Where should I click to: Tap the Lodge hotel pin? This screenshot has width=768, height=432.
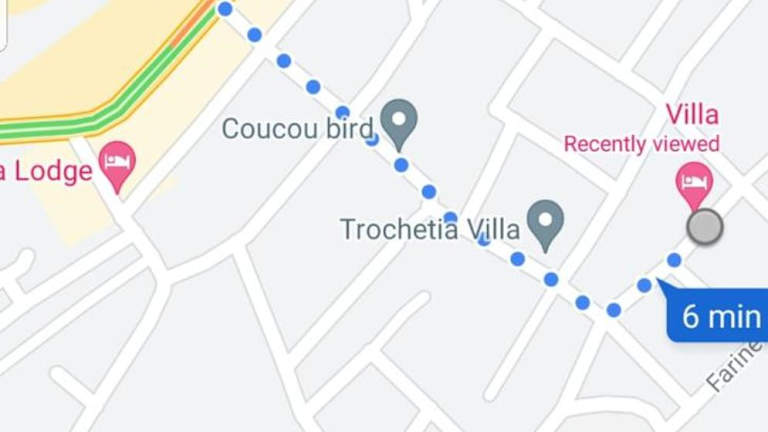(118, 164)
